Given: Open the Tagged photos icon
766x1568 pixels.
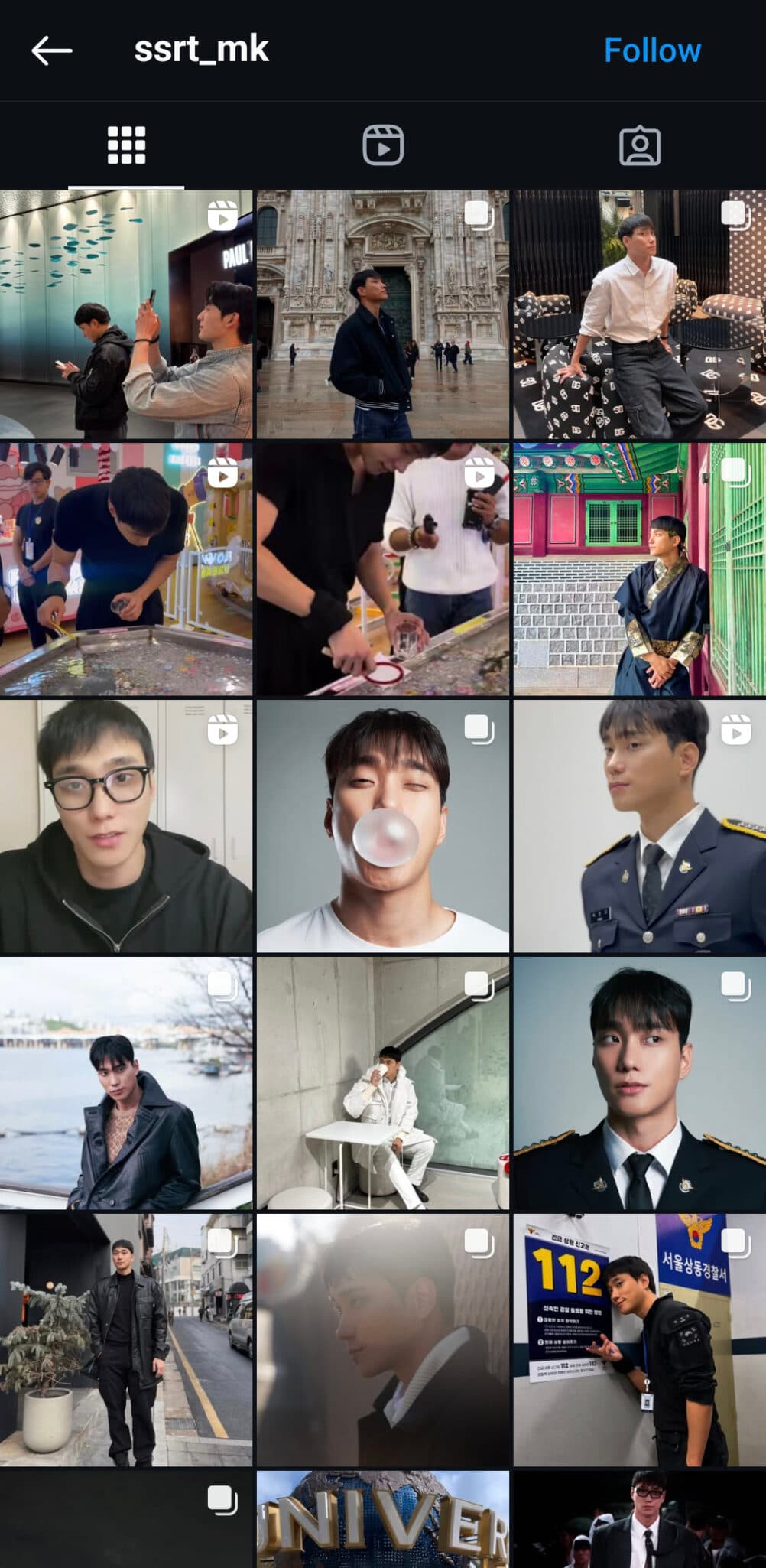Looking at the screenshot, I should (x=639, y=144).
